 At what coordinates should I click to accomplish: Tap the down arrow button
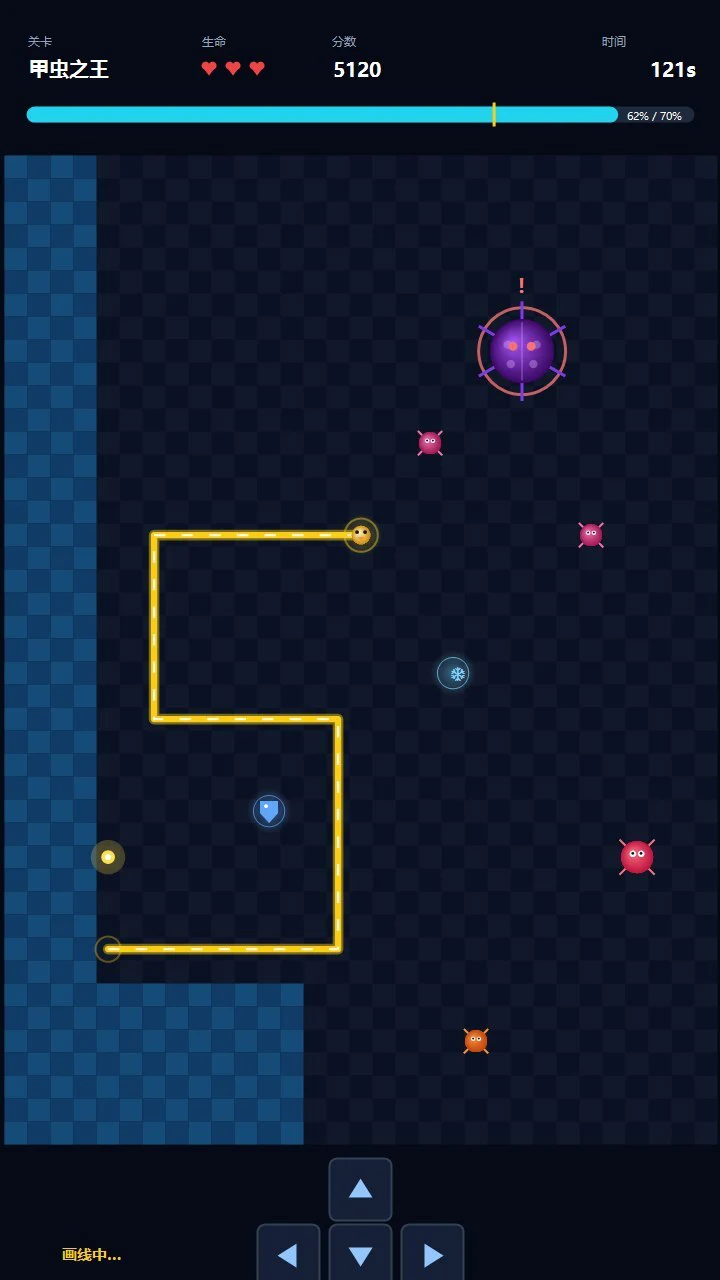click(x=360, y=1252)
